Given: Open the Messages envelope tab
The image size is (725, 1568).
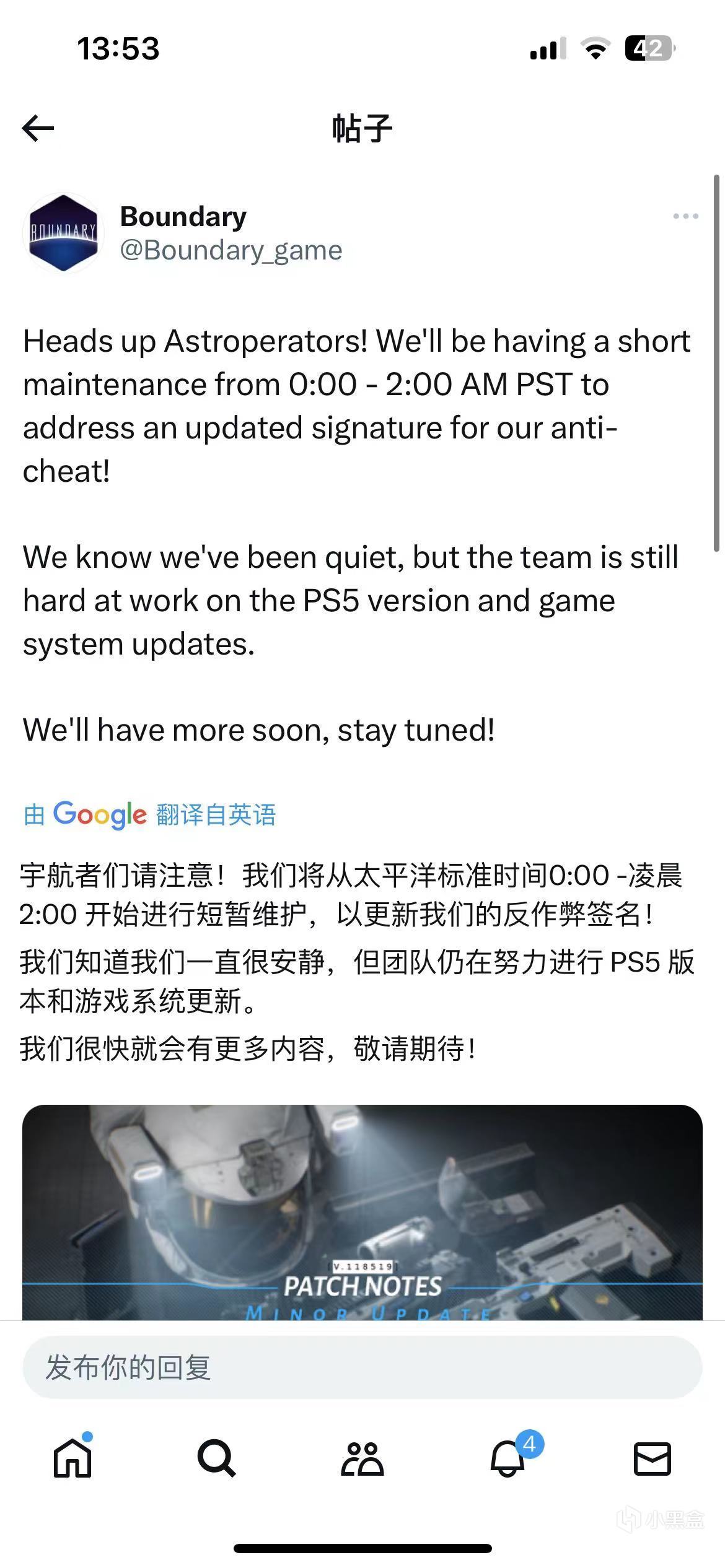Looking at the screenshot, I should pyautogui.click(x=652, y=1458).
